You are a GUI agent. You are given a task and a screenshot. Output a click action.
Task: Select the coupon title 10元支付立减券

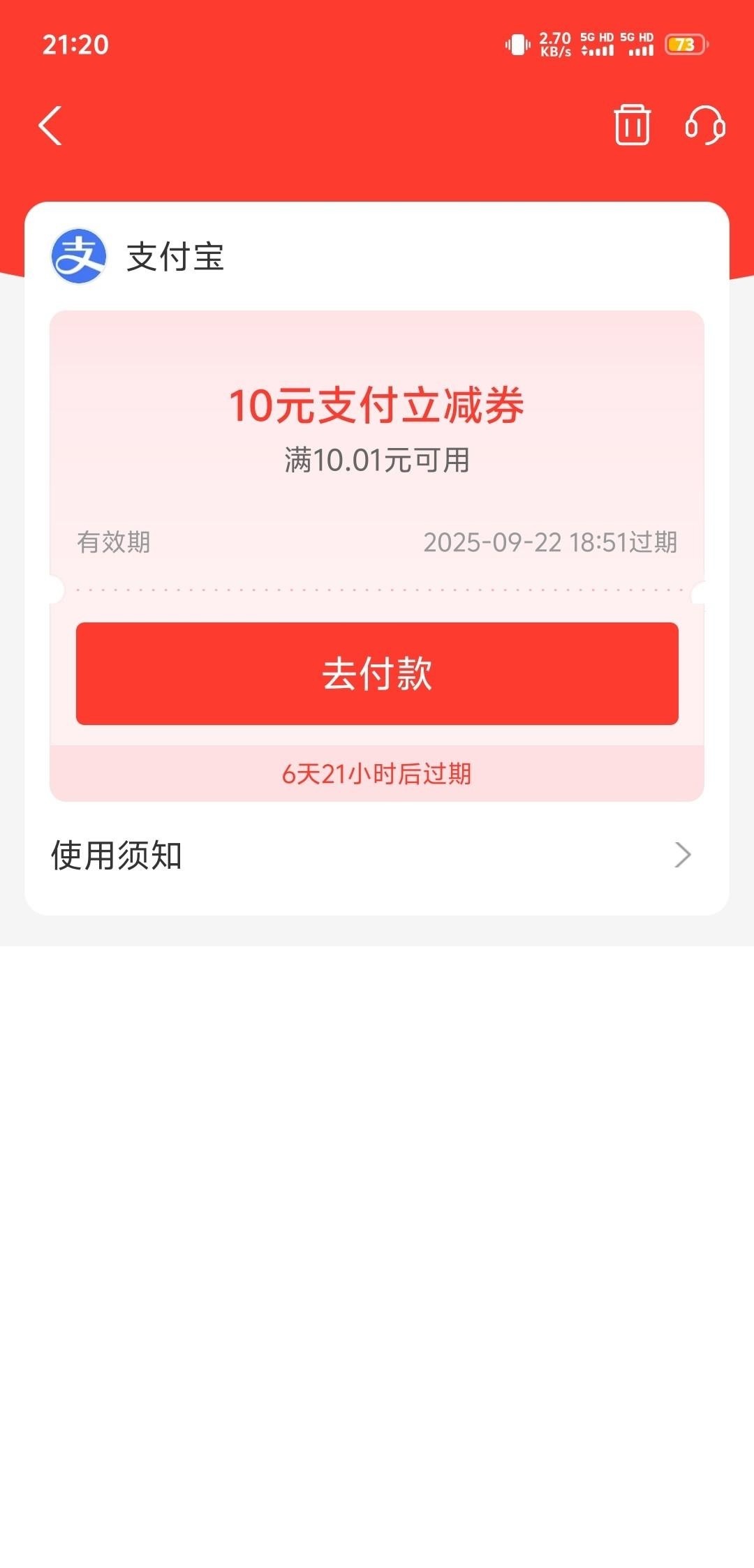point(377,406)
